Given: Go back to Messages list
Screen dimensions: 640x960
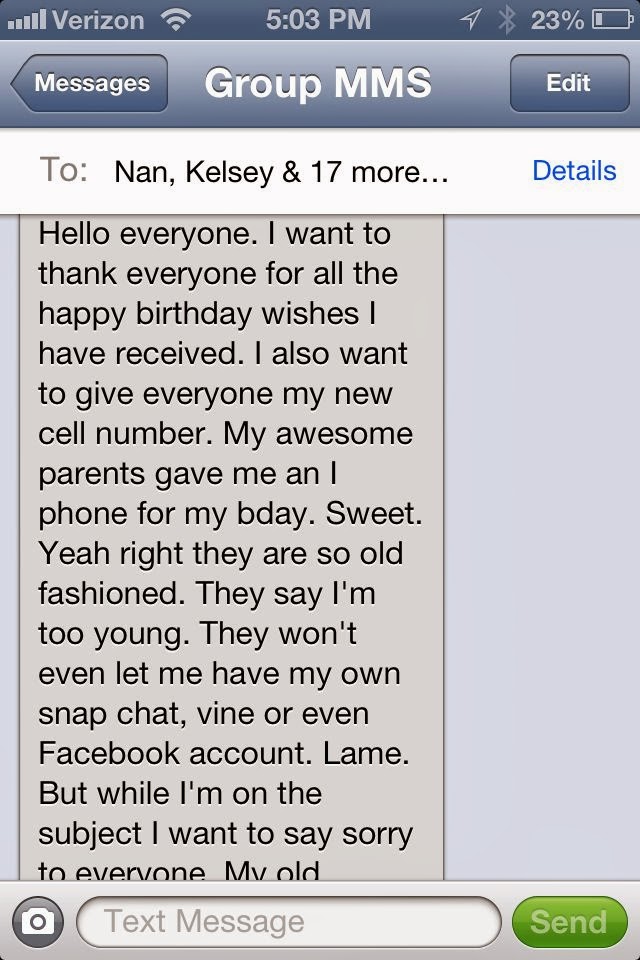Looking at the screenshot, I should click(x=90, y=83).
